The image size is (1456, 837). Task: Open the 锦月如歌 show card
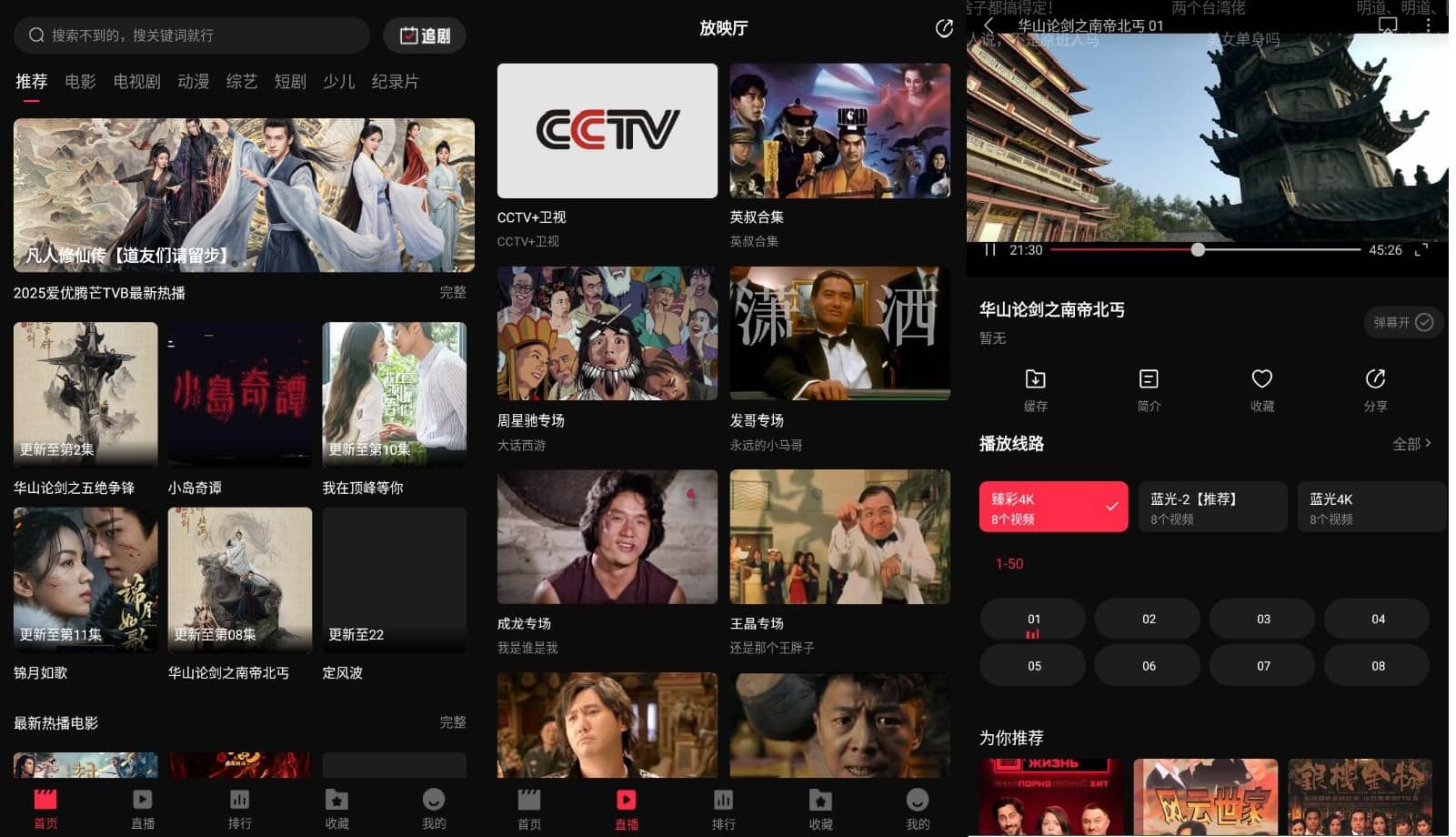click(x=85, y=580)
